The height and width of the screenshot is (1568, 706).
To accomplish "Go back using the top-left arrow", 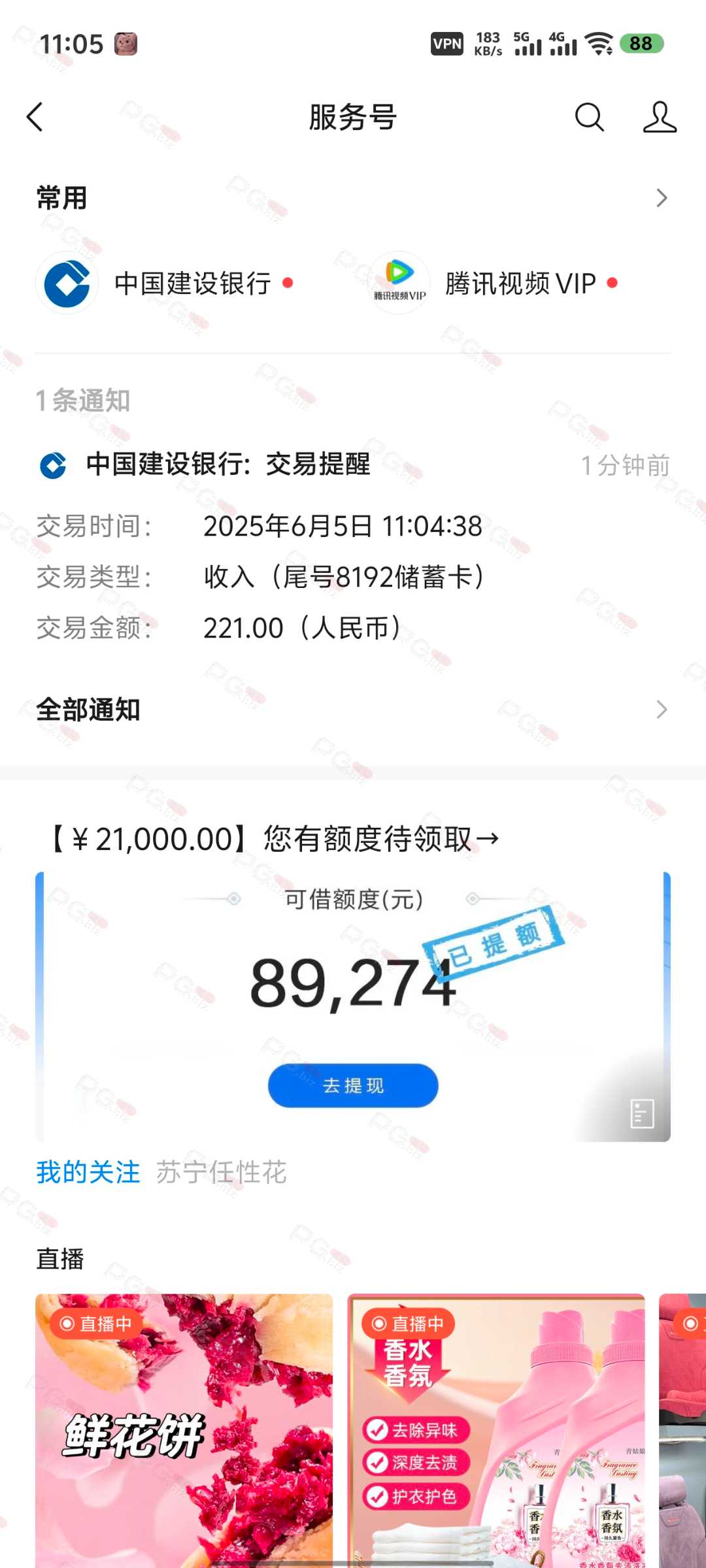I will (35, 118).
